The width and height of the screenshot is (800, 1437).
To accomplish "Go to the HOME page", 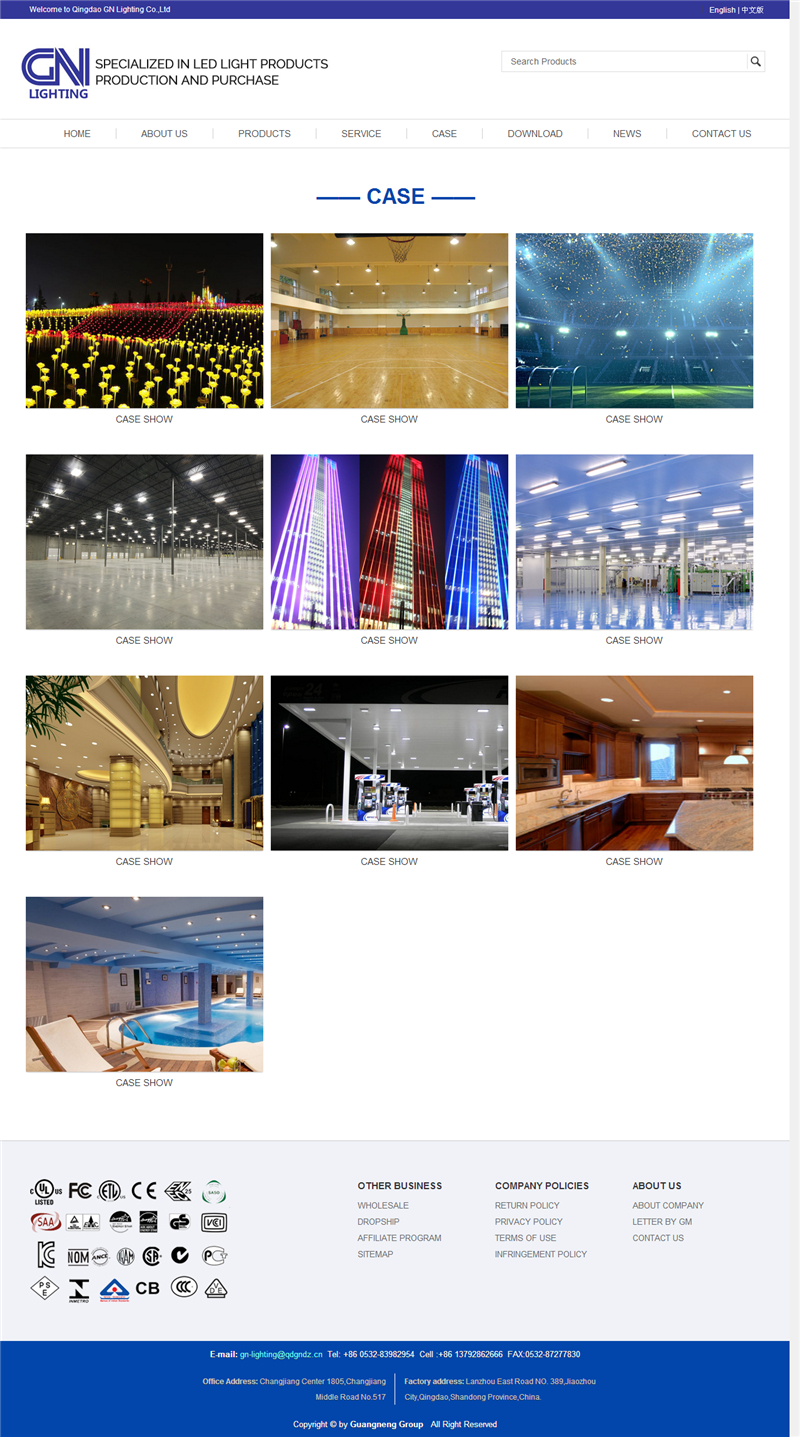I will 77,134.
